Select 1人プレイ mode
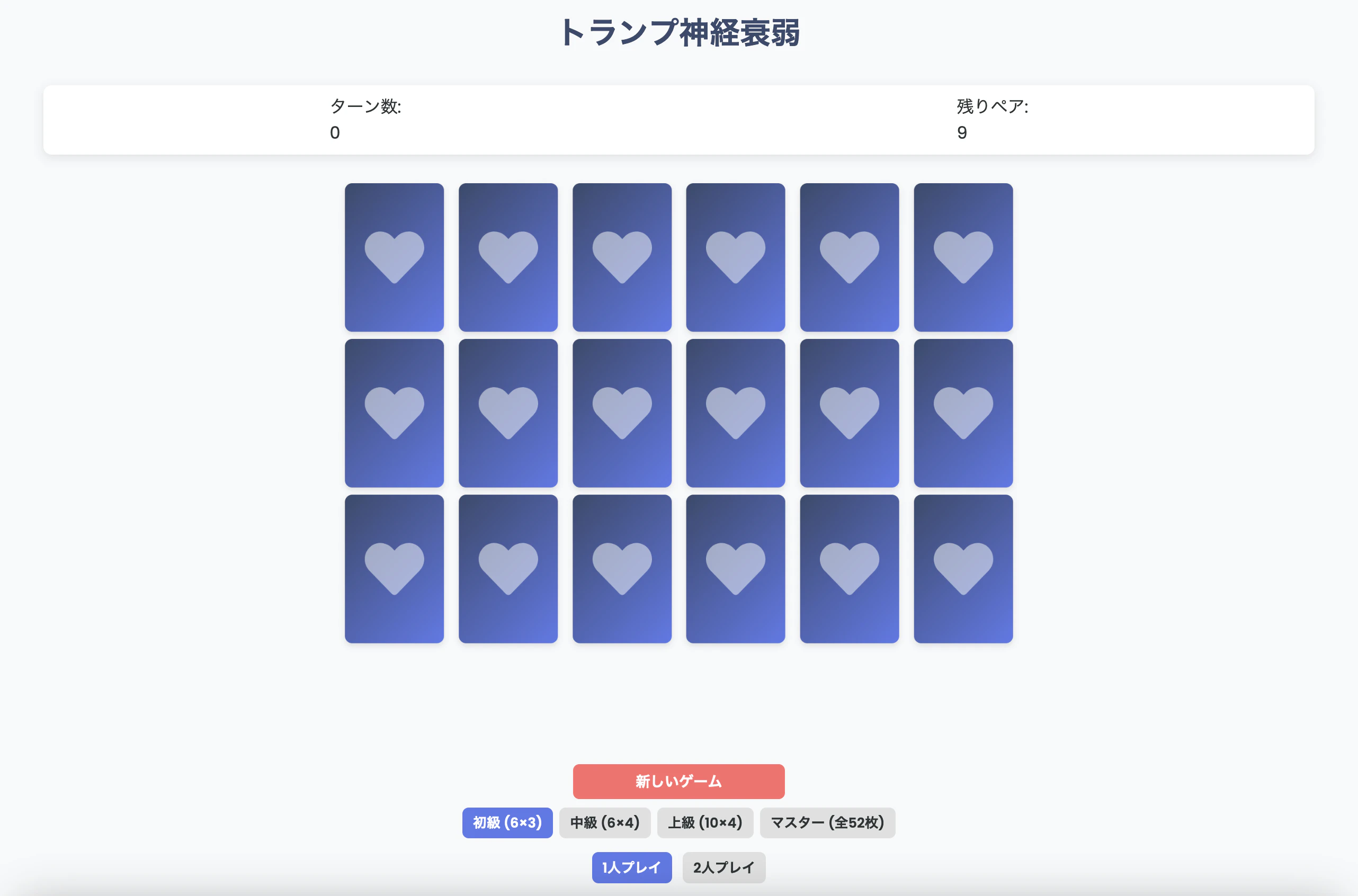The width and height of the screenshot is (1358, 896). tap(631, 867)
